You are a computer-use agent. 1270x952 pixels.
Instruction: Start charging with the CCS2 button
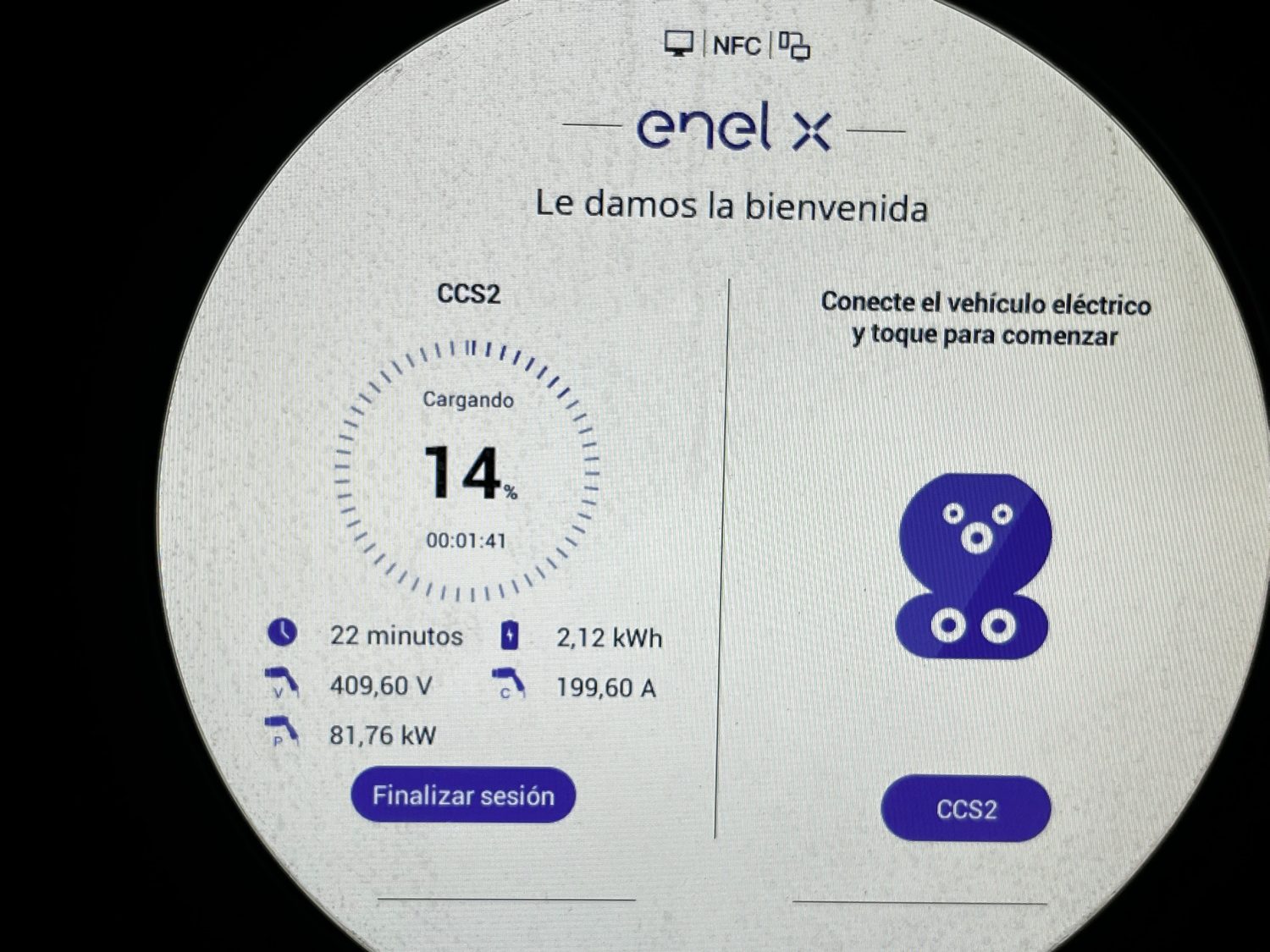966,809
